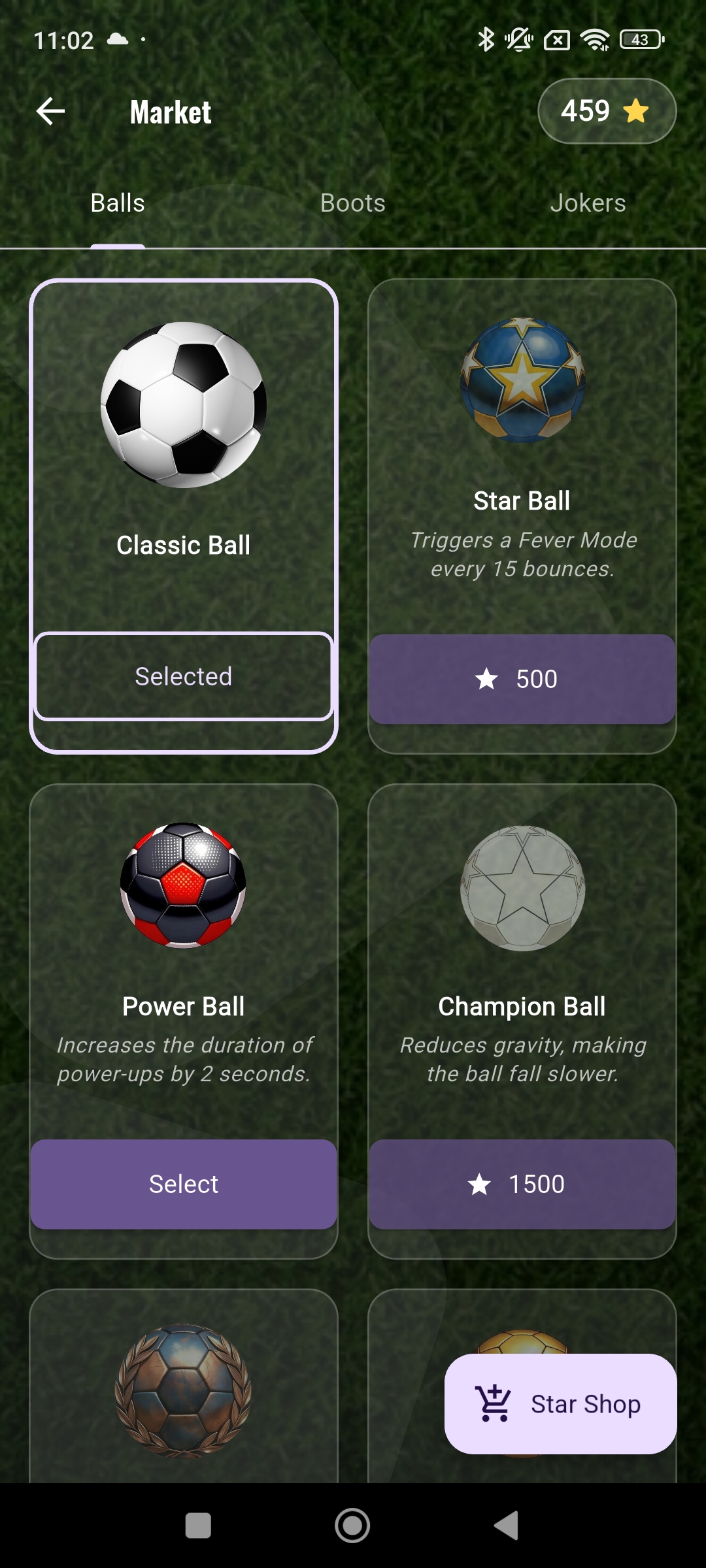706x1568 pixels.
Task: Select the Power Ball
Action: [x=184, y=1184]
